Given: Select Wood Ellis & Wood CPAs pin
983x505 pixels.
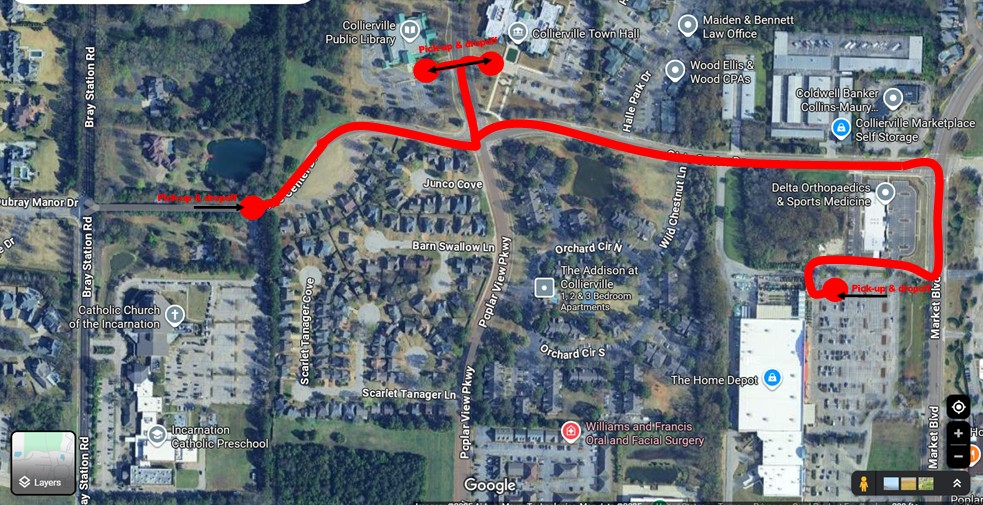Looking at the screenshot, I should click(x=675, y=70).
